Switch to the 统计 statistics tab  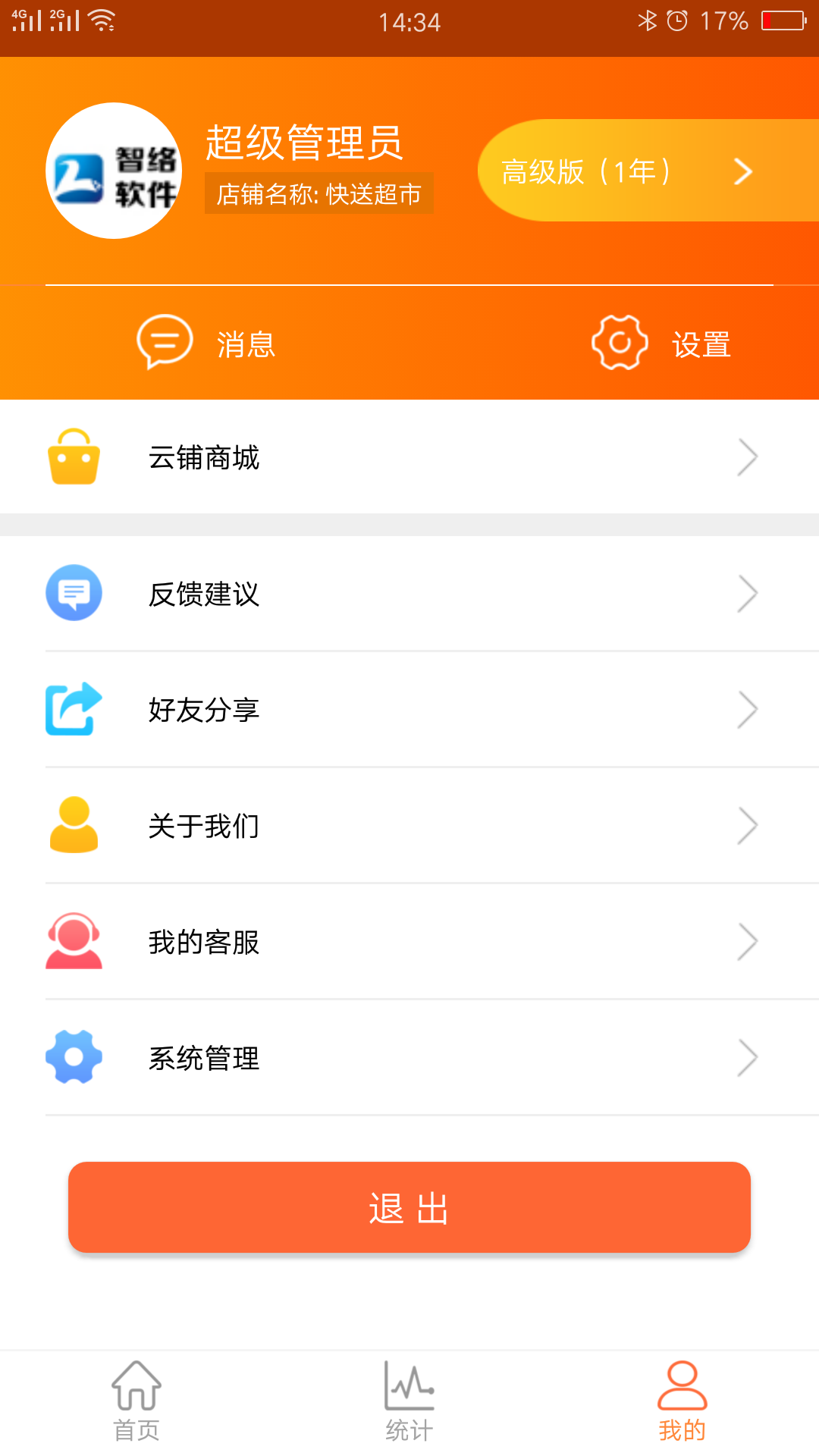coord(409,1401)
